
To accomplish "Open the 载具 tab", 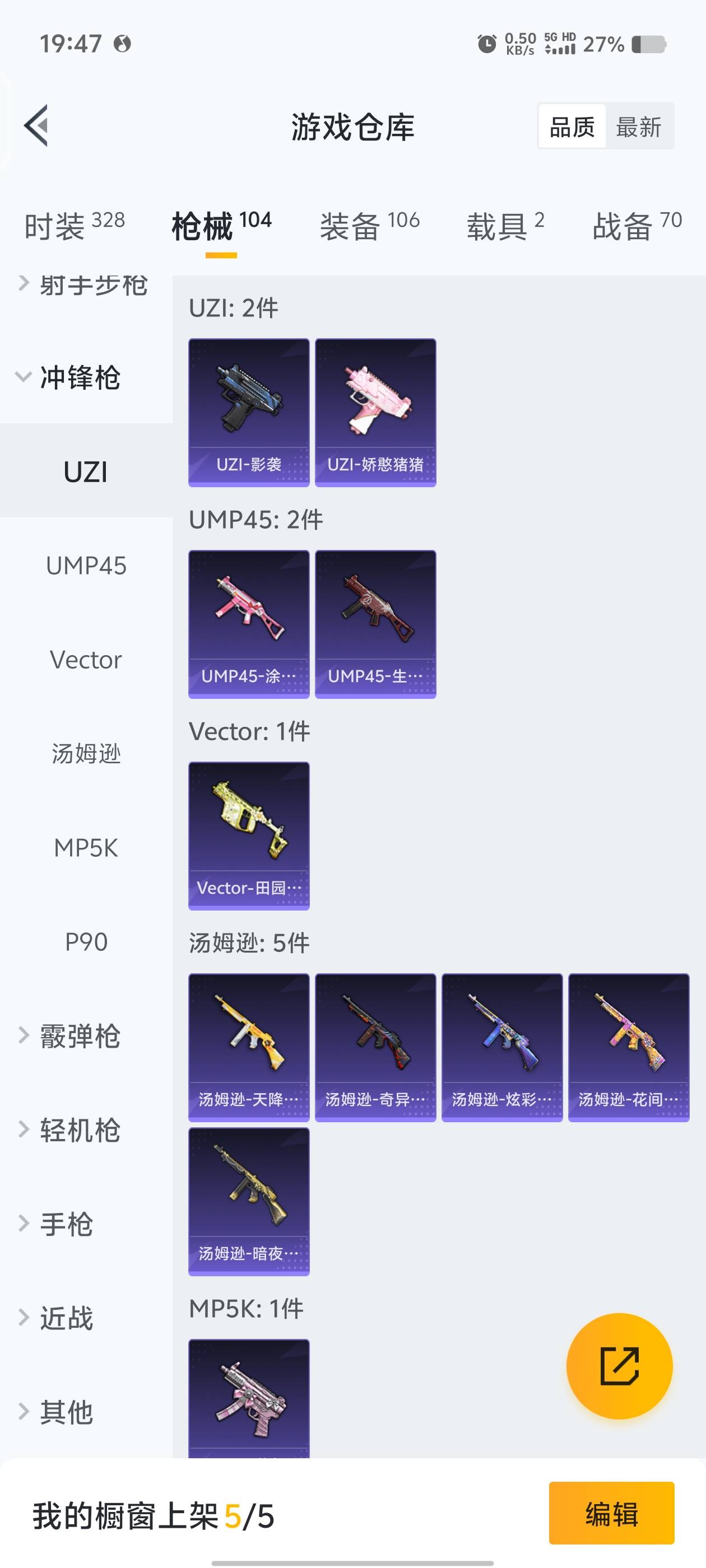I will (505, 226).
